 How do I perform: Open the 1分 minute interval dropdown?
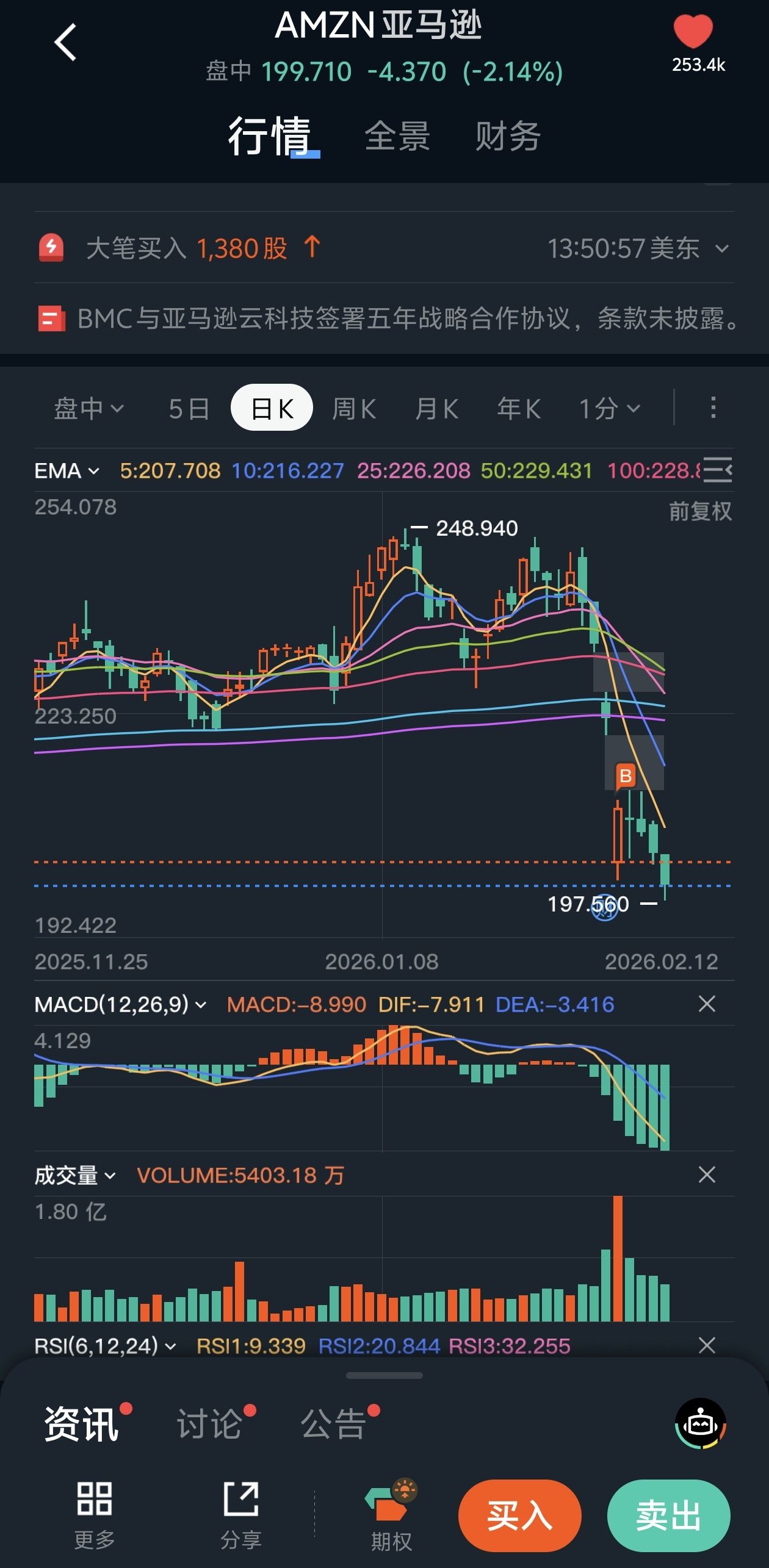click(609, 408)
